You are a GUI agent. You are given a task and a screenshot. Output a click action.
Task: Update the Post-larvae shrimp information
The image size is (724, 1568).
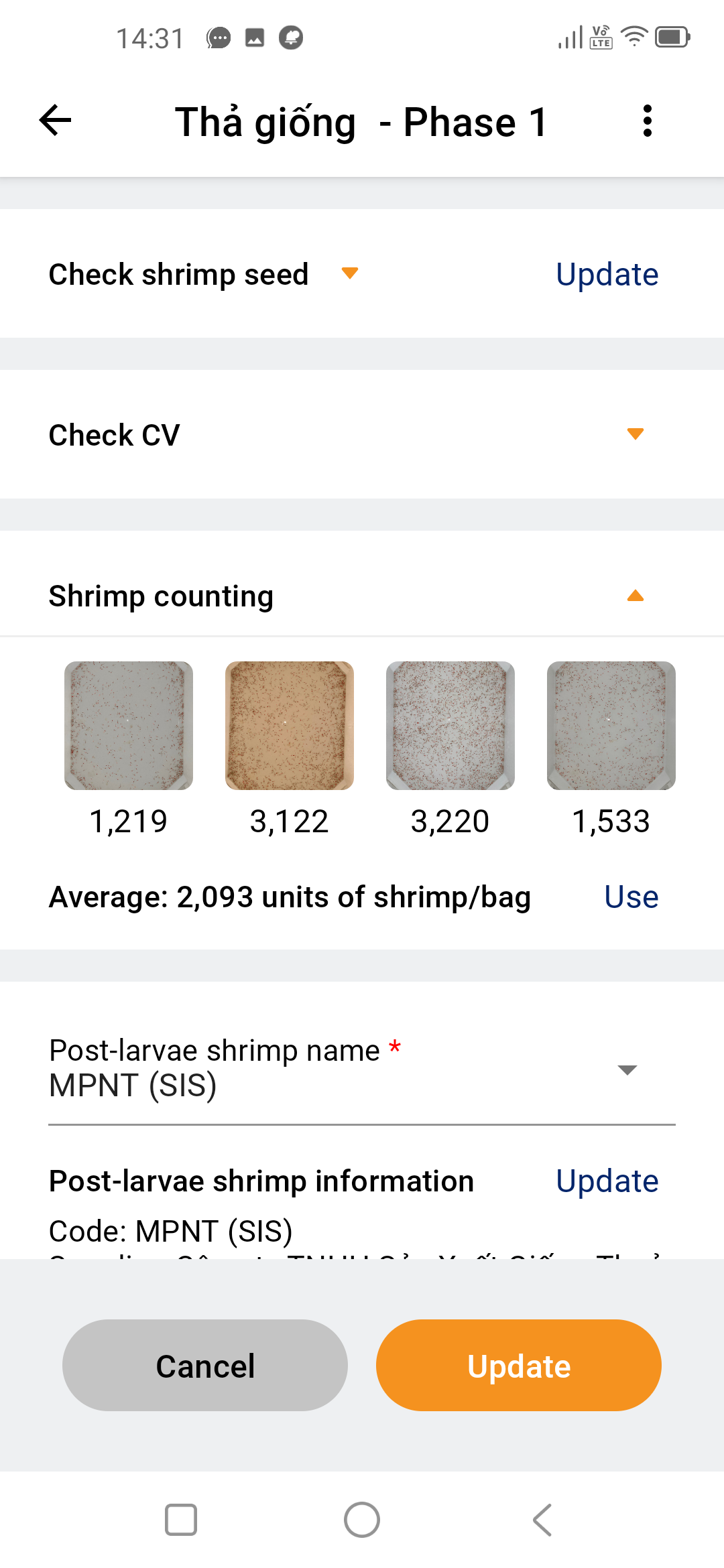607,1181
